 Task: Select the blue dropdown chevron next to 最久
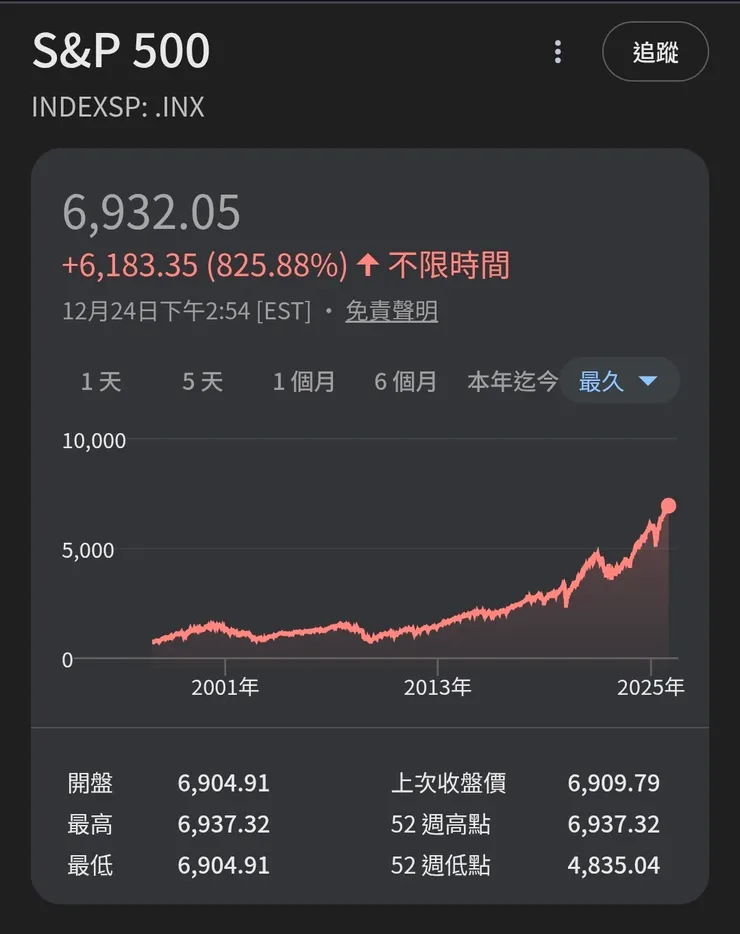(x=648, y=380)
